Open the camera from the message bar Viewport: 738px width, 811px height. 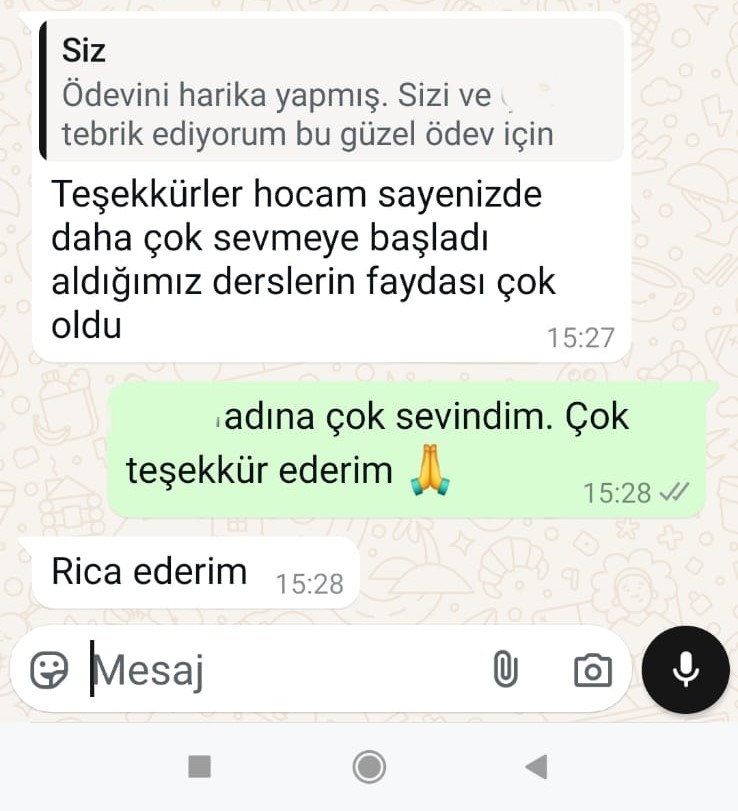click(x=592, y=670)
